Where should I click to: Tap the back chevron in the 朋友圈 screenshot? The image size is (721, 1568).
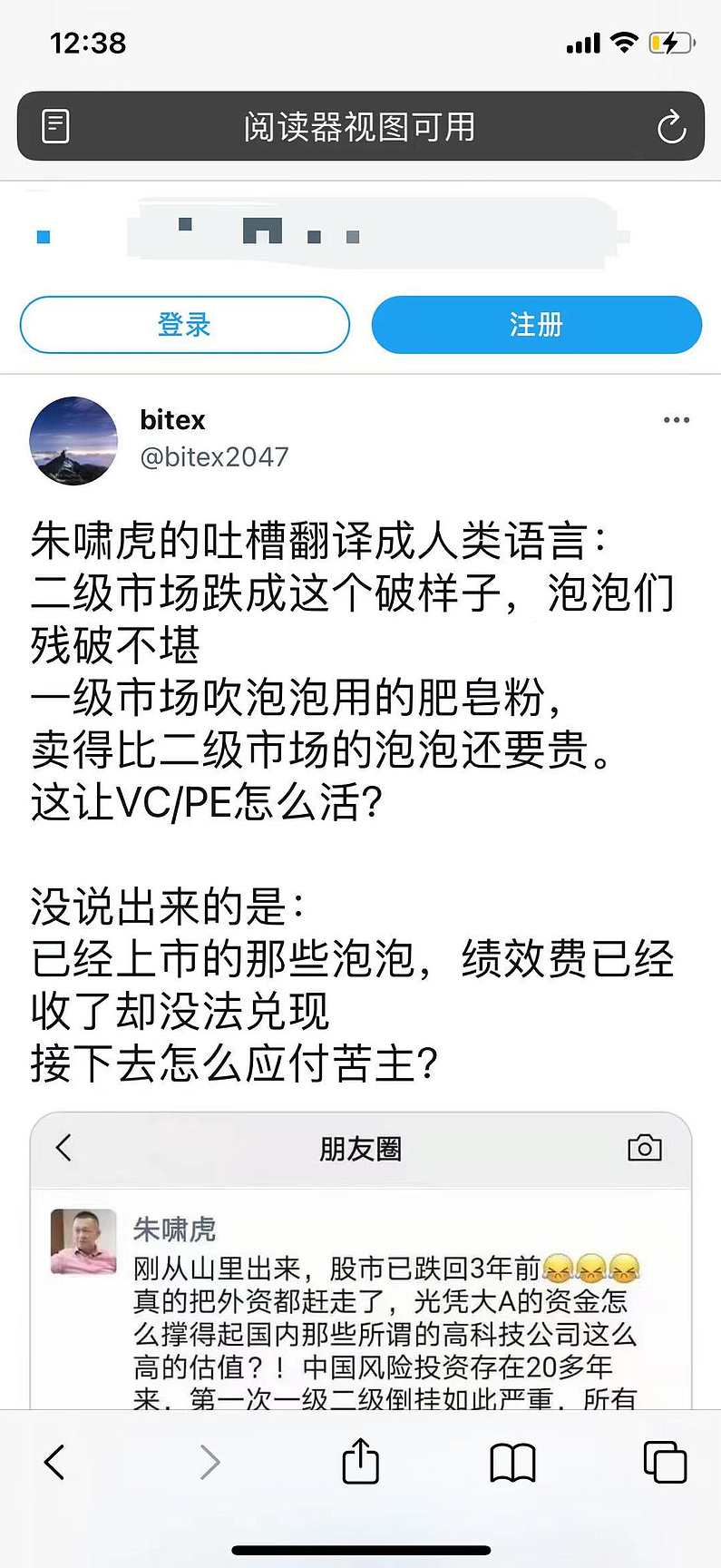pos(61,1148)
